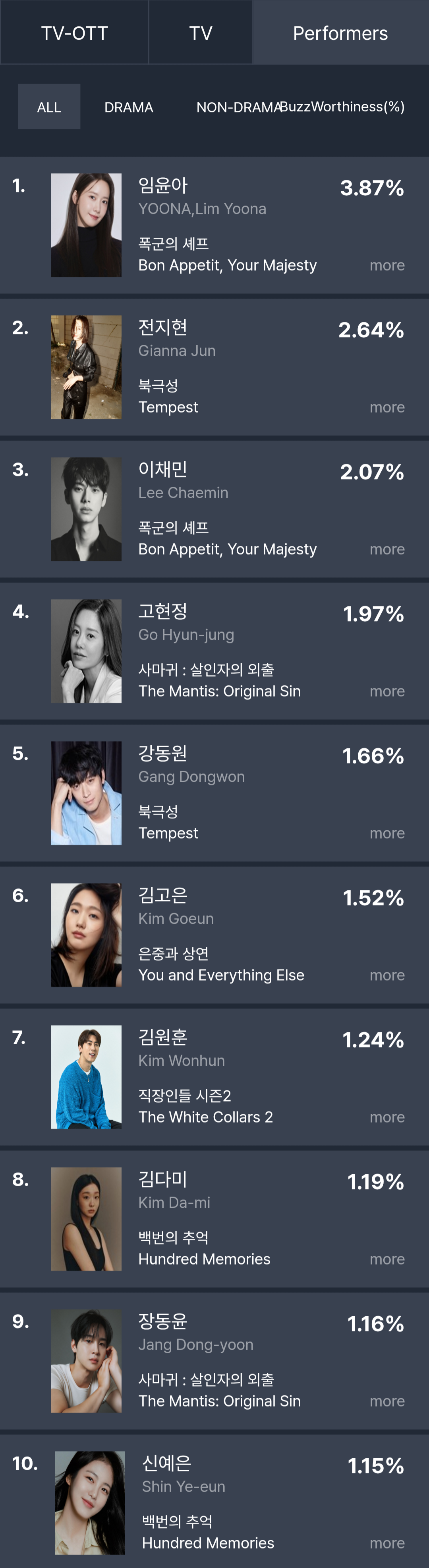Screen dimensions: 429x1568
Task: Show more about Lee Chaemin
Action: click(387, 549)
